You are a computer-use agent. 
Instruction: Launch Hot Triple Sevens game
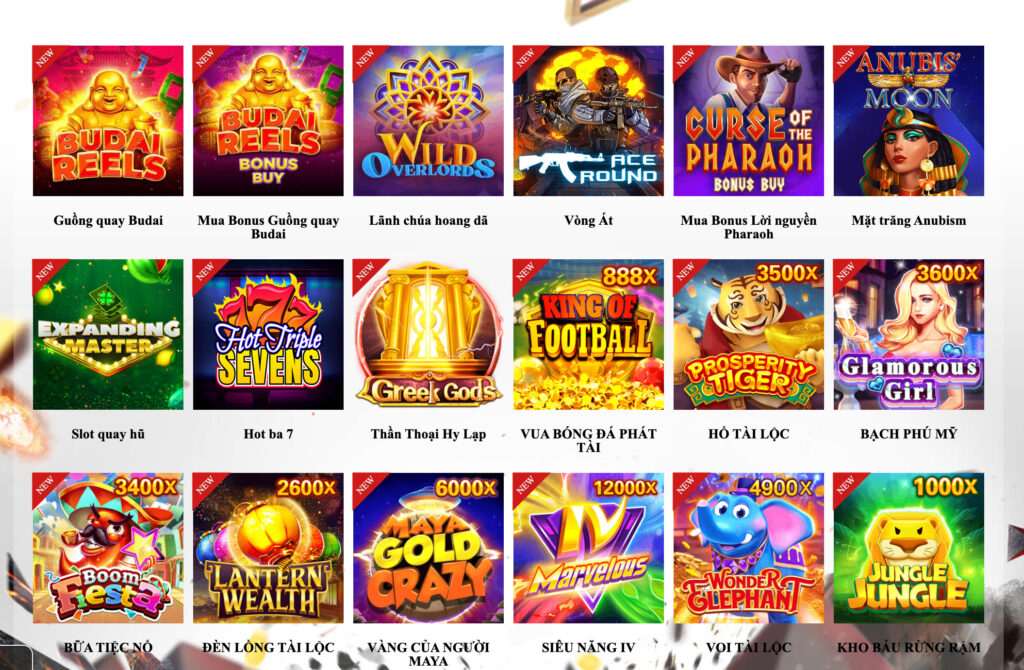point(268,334)
